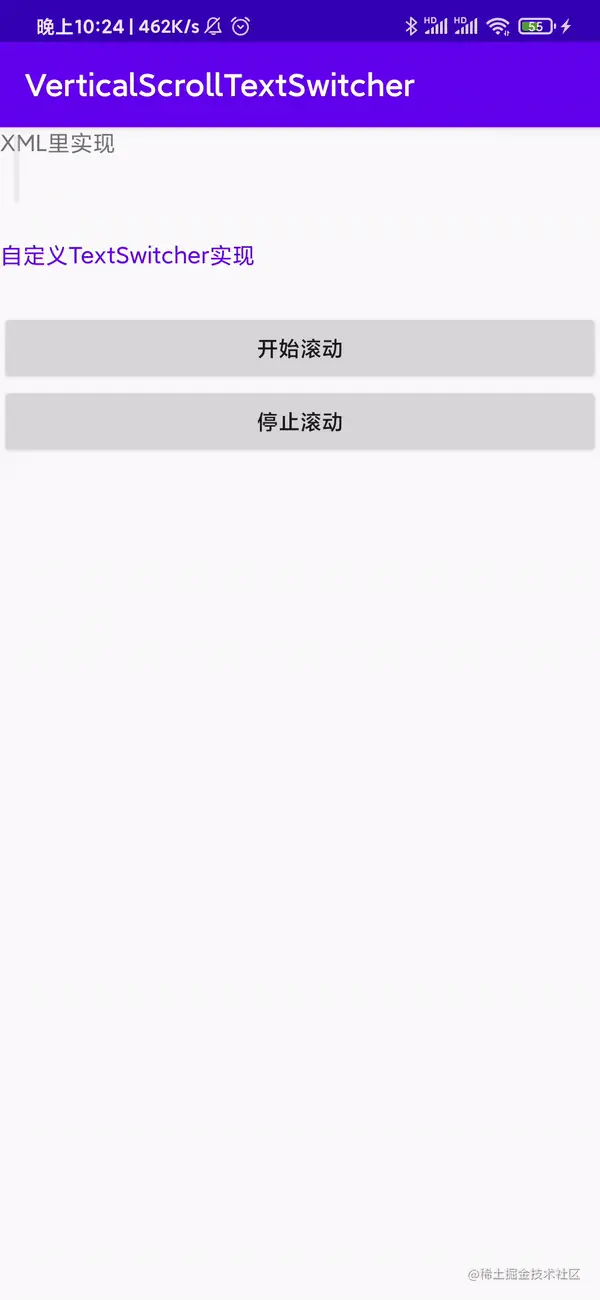Tap the 开始滚动 button
This screenshot has width=600, height=1300.
click(300, 349)
